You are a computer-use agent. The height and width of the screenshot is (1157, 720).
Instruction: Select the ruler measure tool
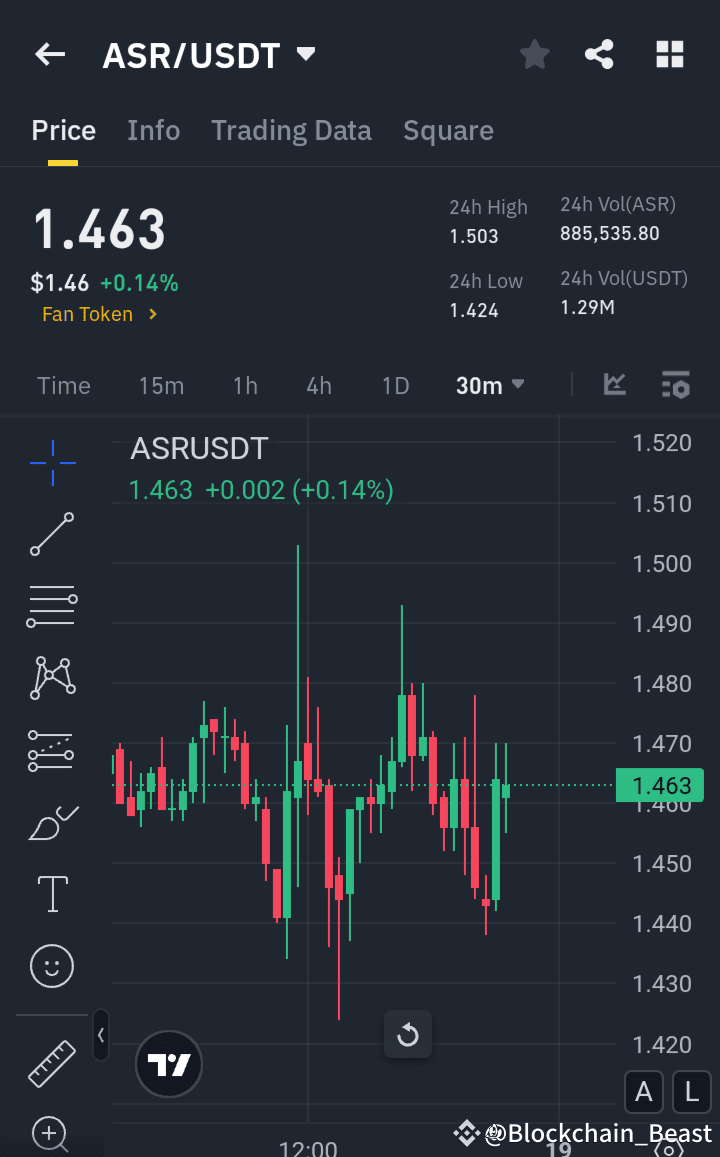pyautogui.click(x=51, y=1063)
